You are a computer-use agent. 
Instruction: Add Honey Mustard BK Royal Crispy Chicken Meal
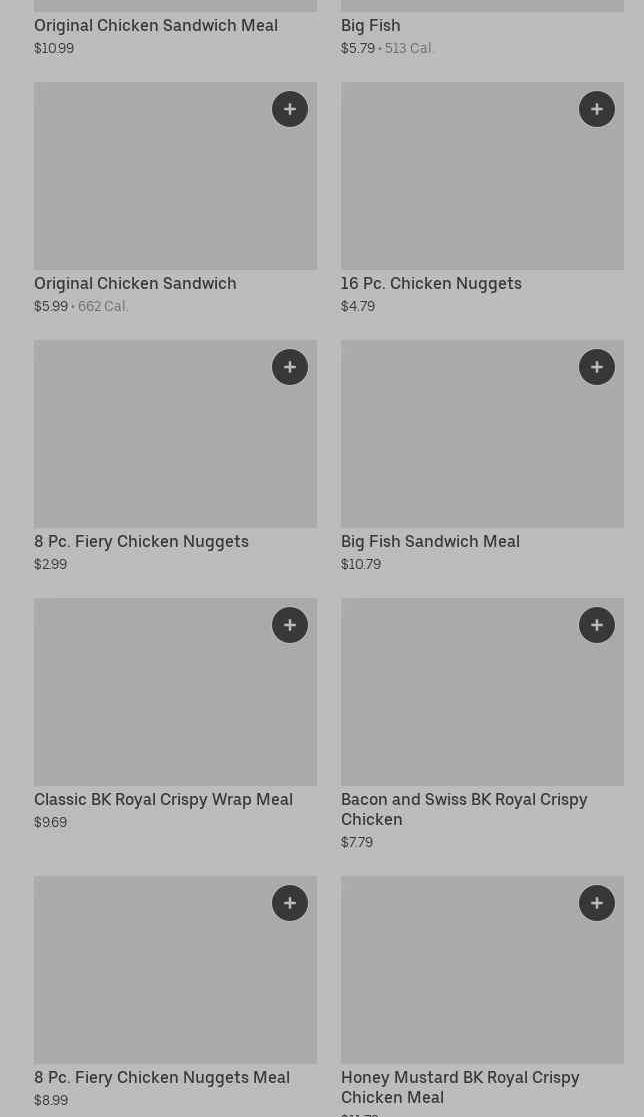[597, 903]
